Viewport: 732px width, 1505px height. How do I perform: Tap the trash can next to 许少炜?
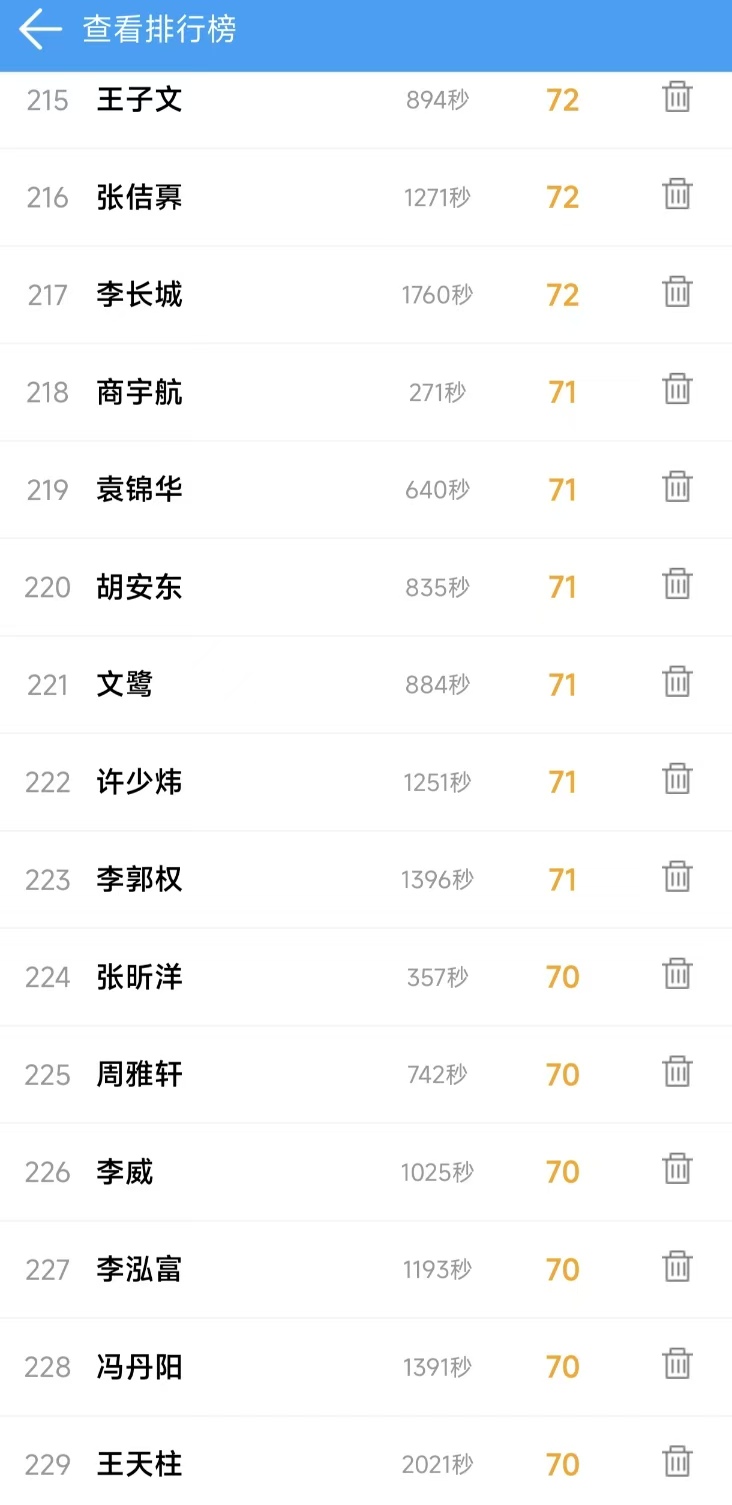[677, 779]
